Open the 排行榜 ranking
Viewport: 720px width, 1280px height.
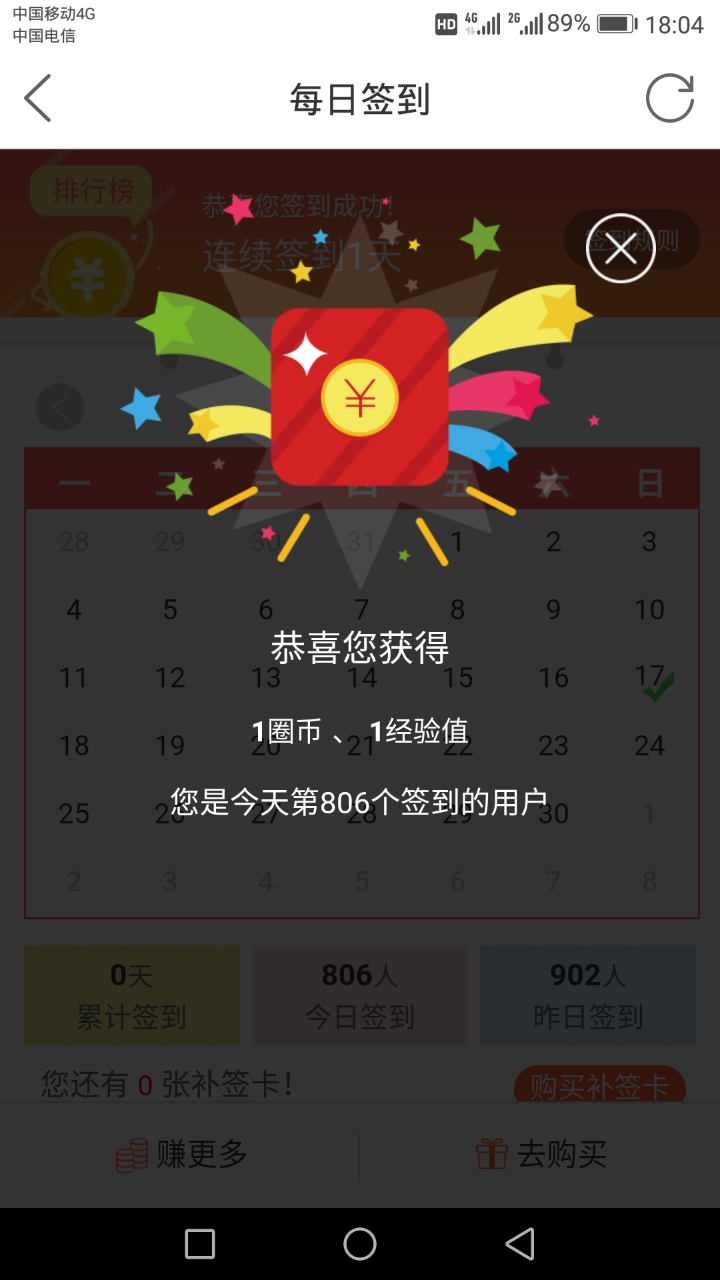(x=91, y=191)
